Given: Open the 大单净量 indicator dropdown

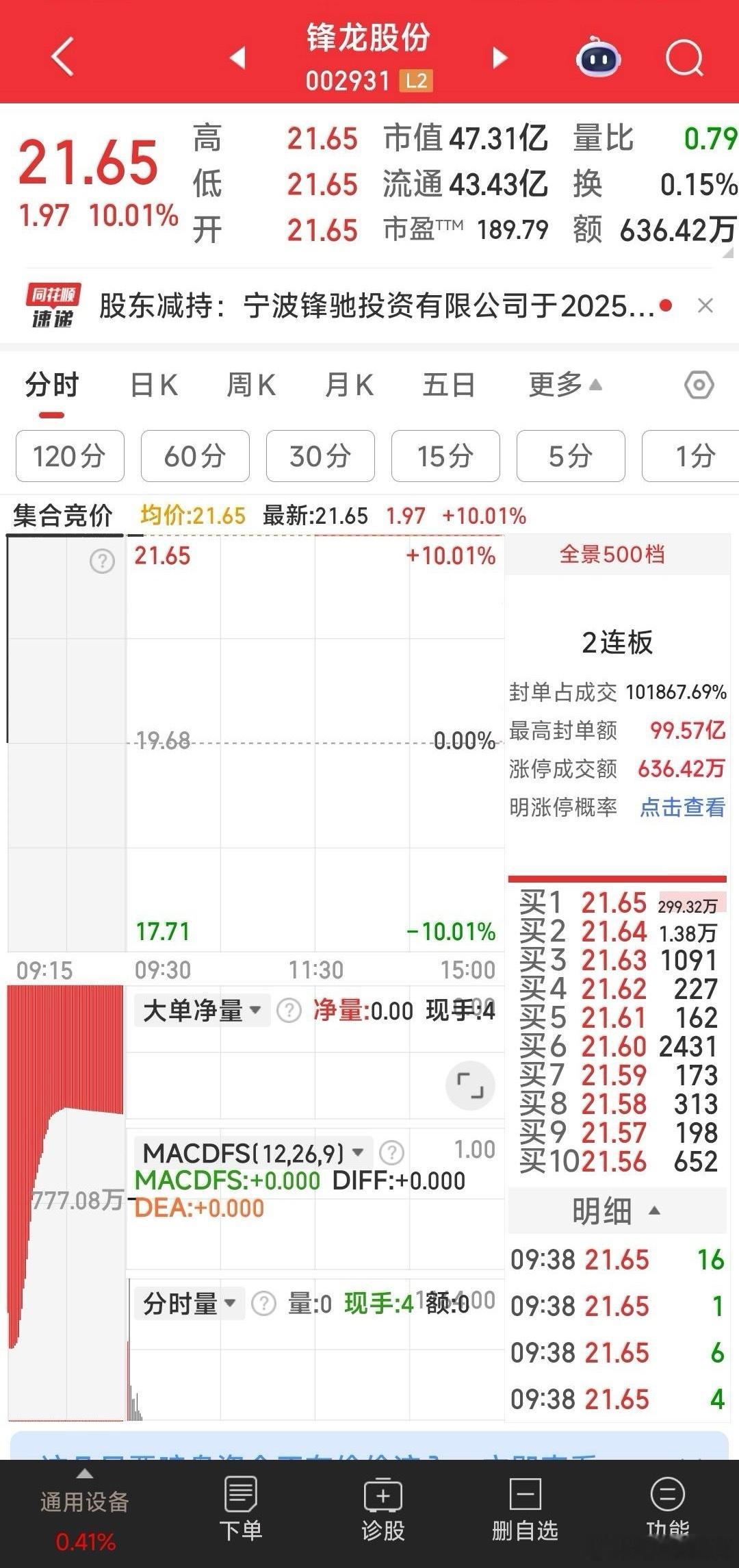Looking at the screenshot, I should 198,1009.
